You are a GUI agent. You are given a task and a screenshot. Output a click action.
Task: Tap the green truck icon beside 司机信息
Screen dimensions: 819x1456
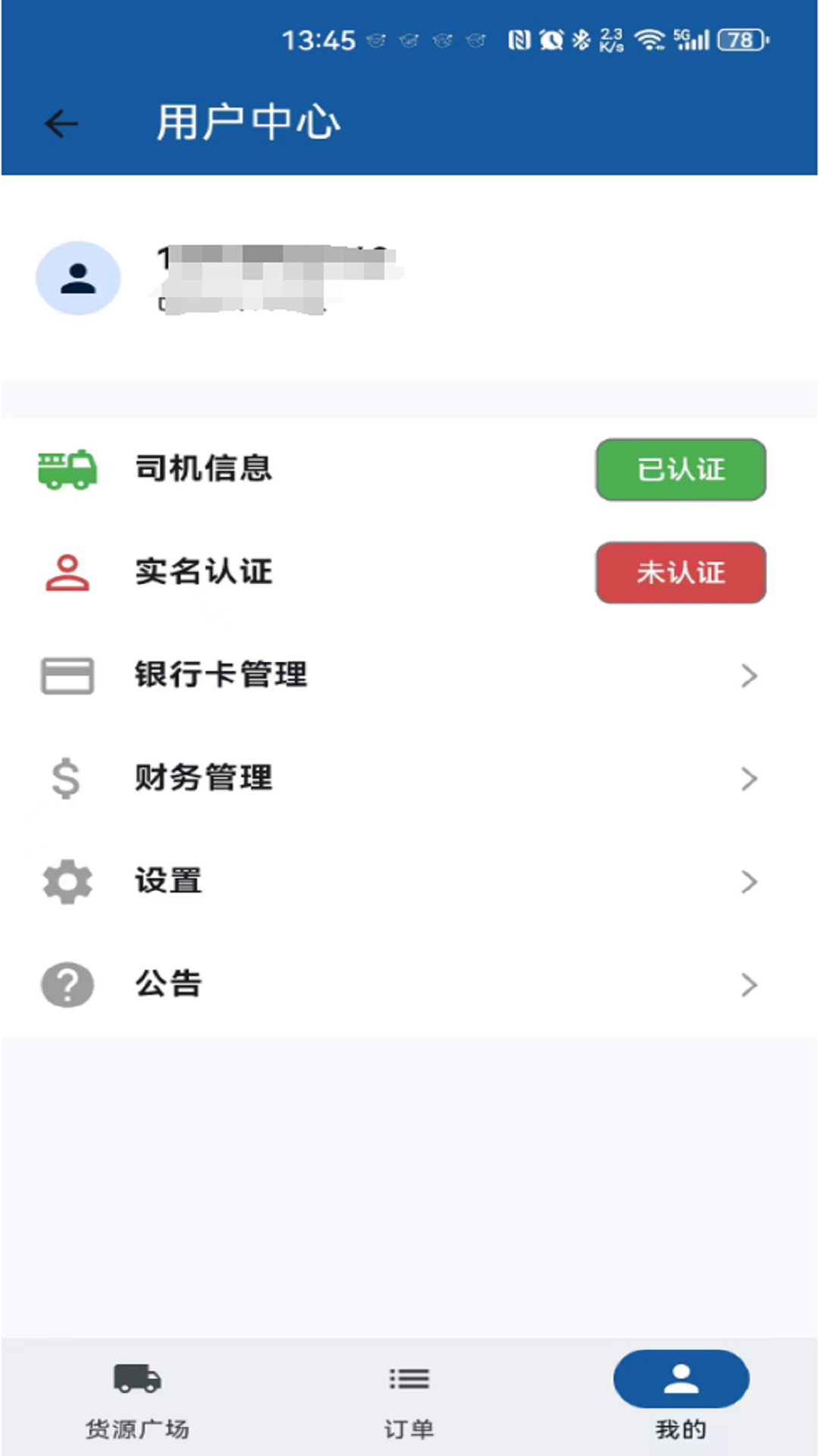coord(67,470)
